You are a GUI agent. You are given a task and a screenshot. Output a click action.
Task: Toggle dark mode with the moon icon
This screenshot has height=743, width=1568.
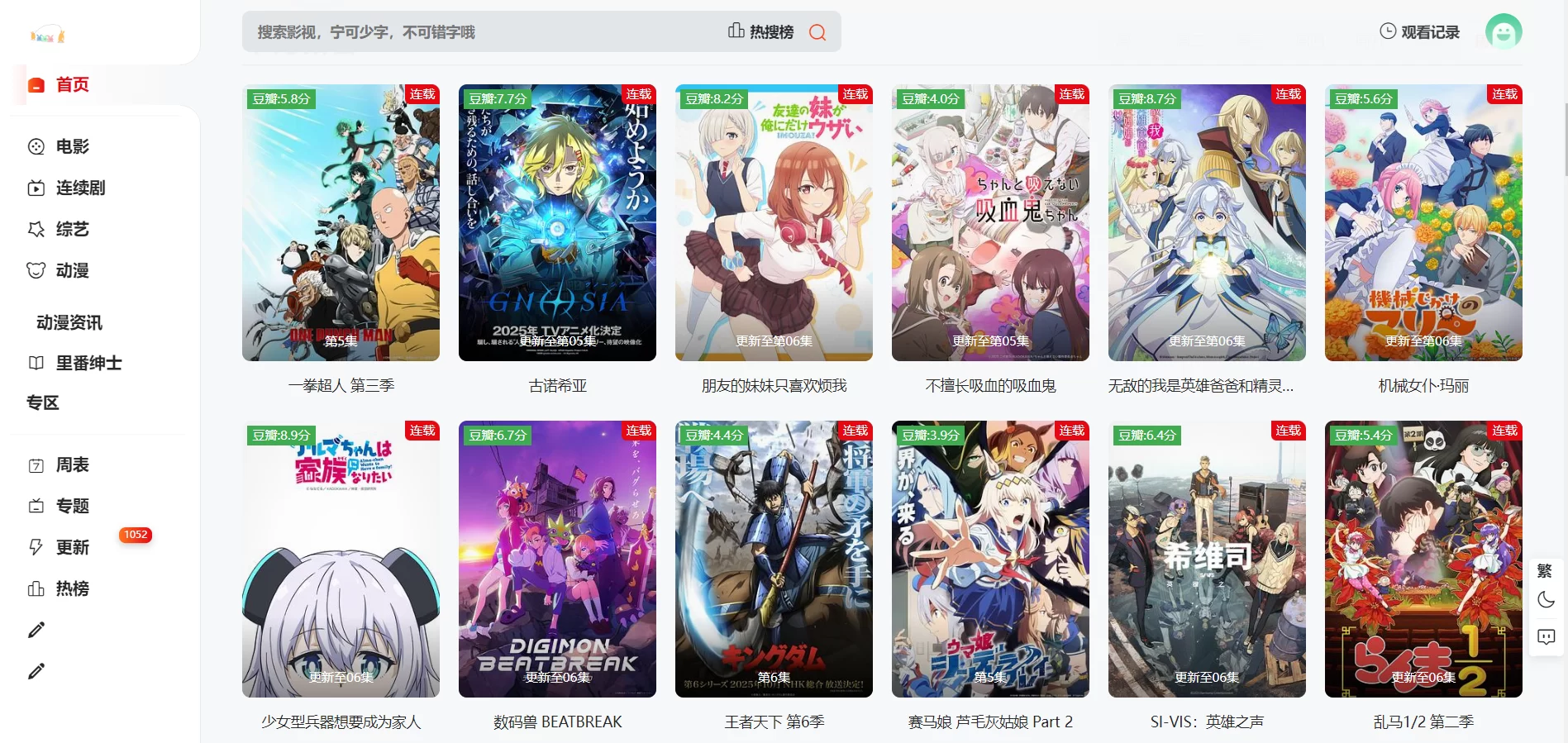coord(1546,600)
